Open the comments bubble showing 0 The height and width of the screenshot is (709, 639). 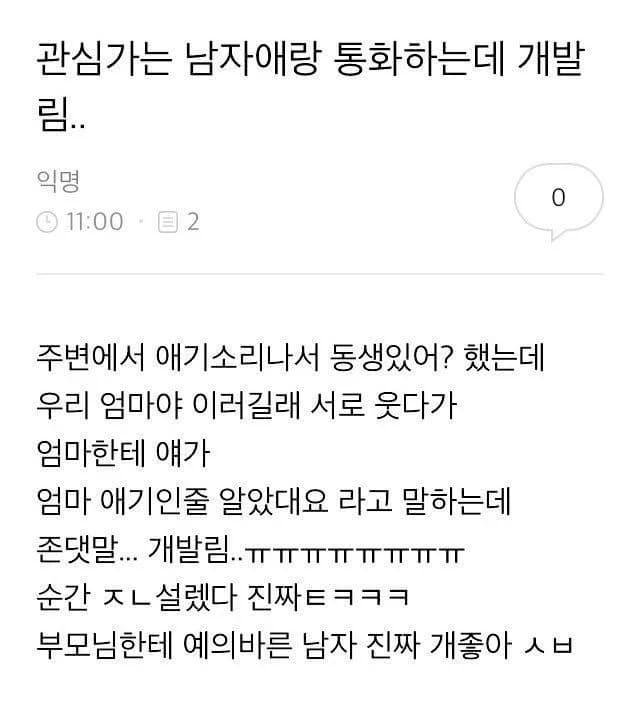point(558,198)
